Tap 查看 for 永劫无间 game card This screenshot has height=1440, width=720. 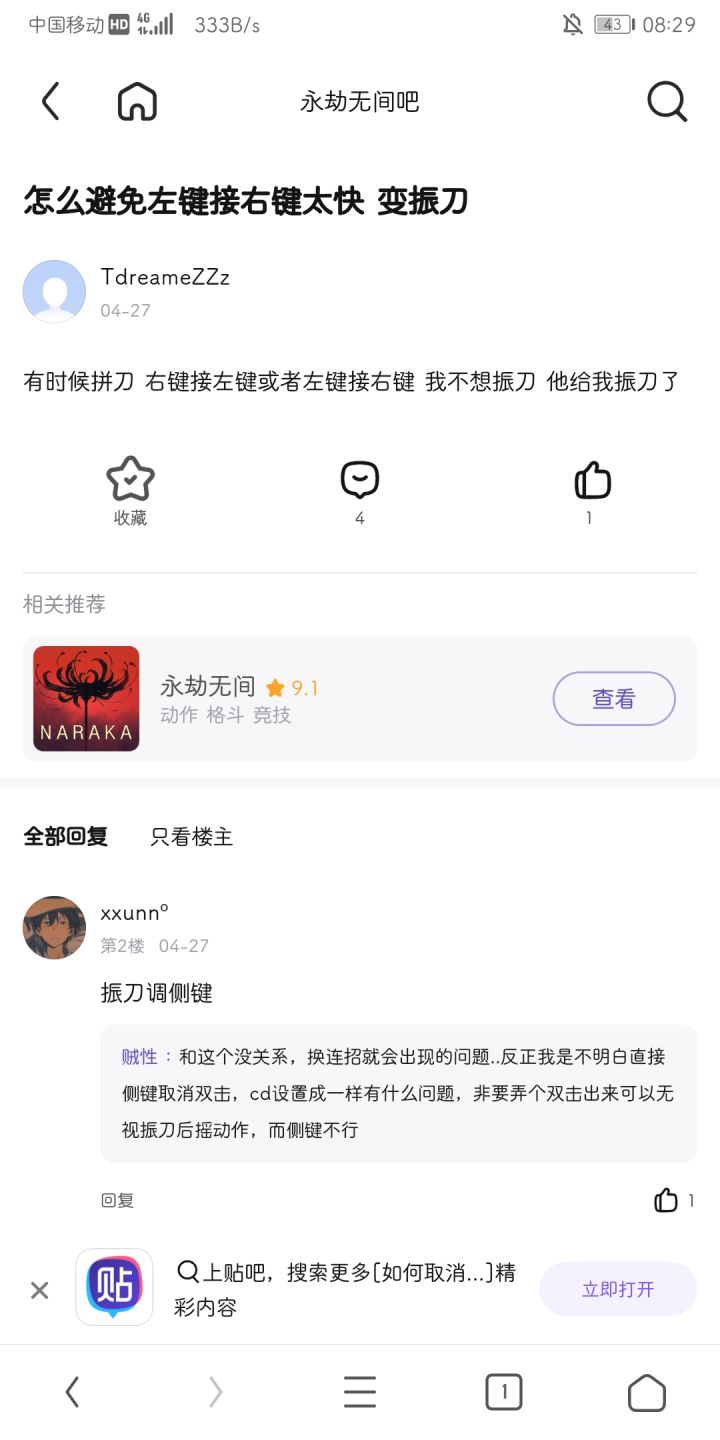614,698
